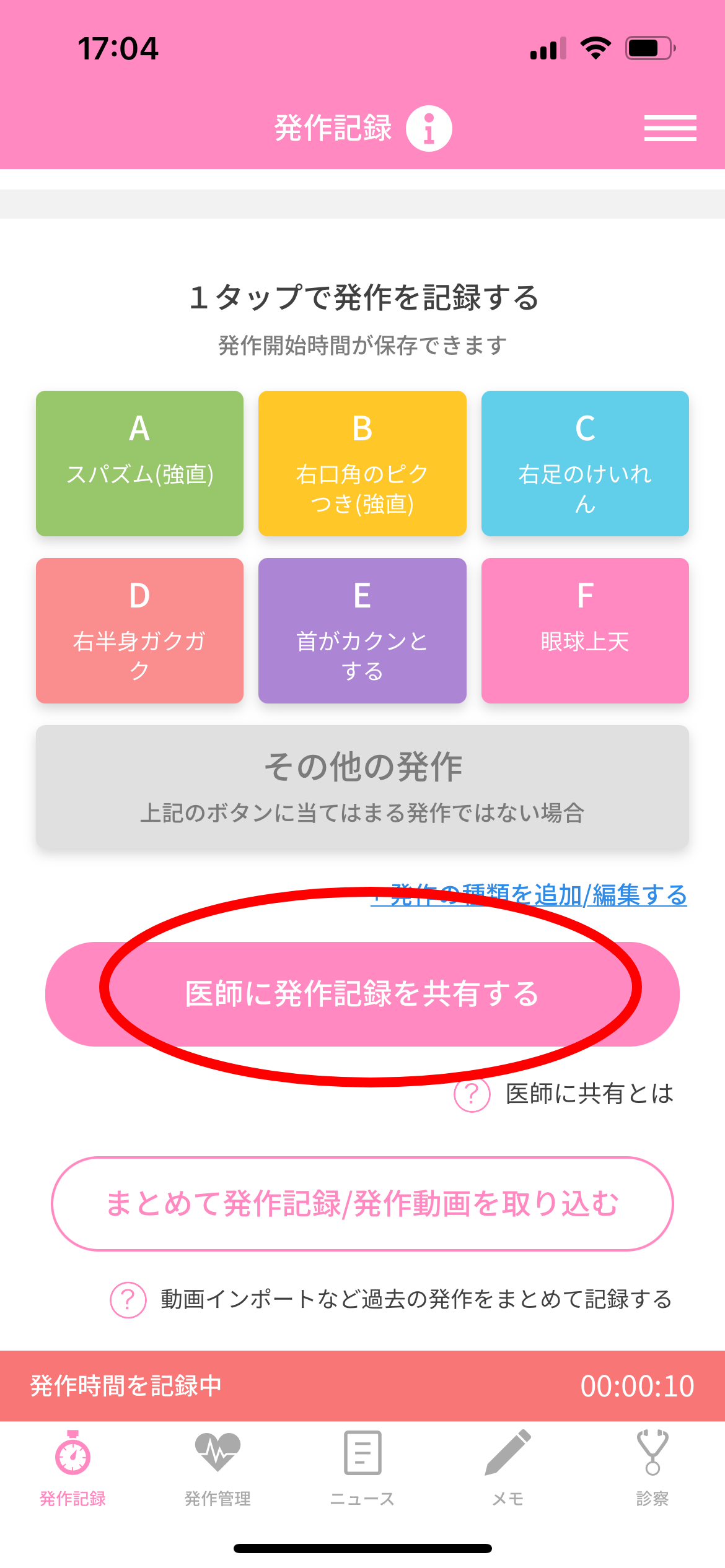This screenshot has width=725, height=1568.
Task: Record seizure A スパズム(強直)
Action: [x=139, y=463]
